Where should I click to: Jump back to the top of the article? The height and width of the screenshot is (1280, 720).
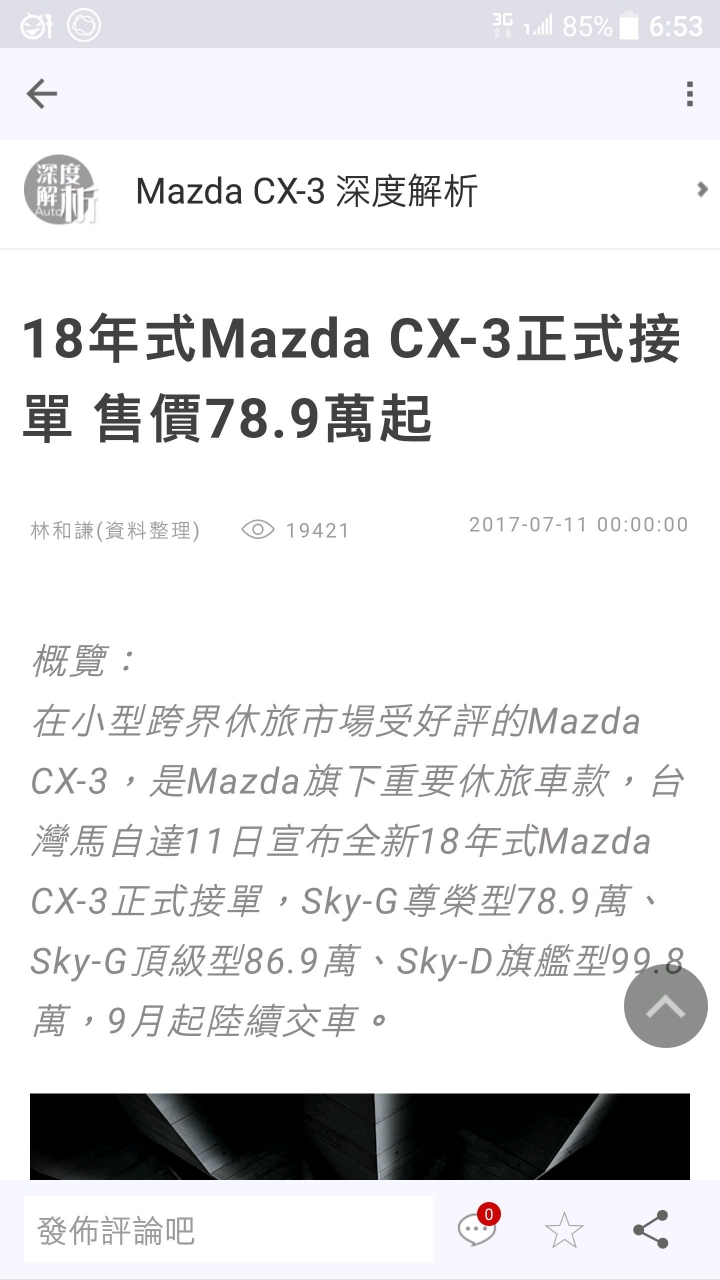[x=665, y=1006]
